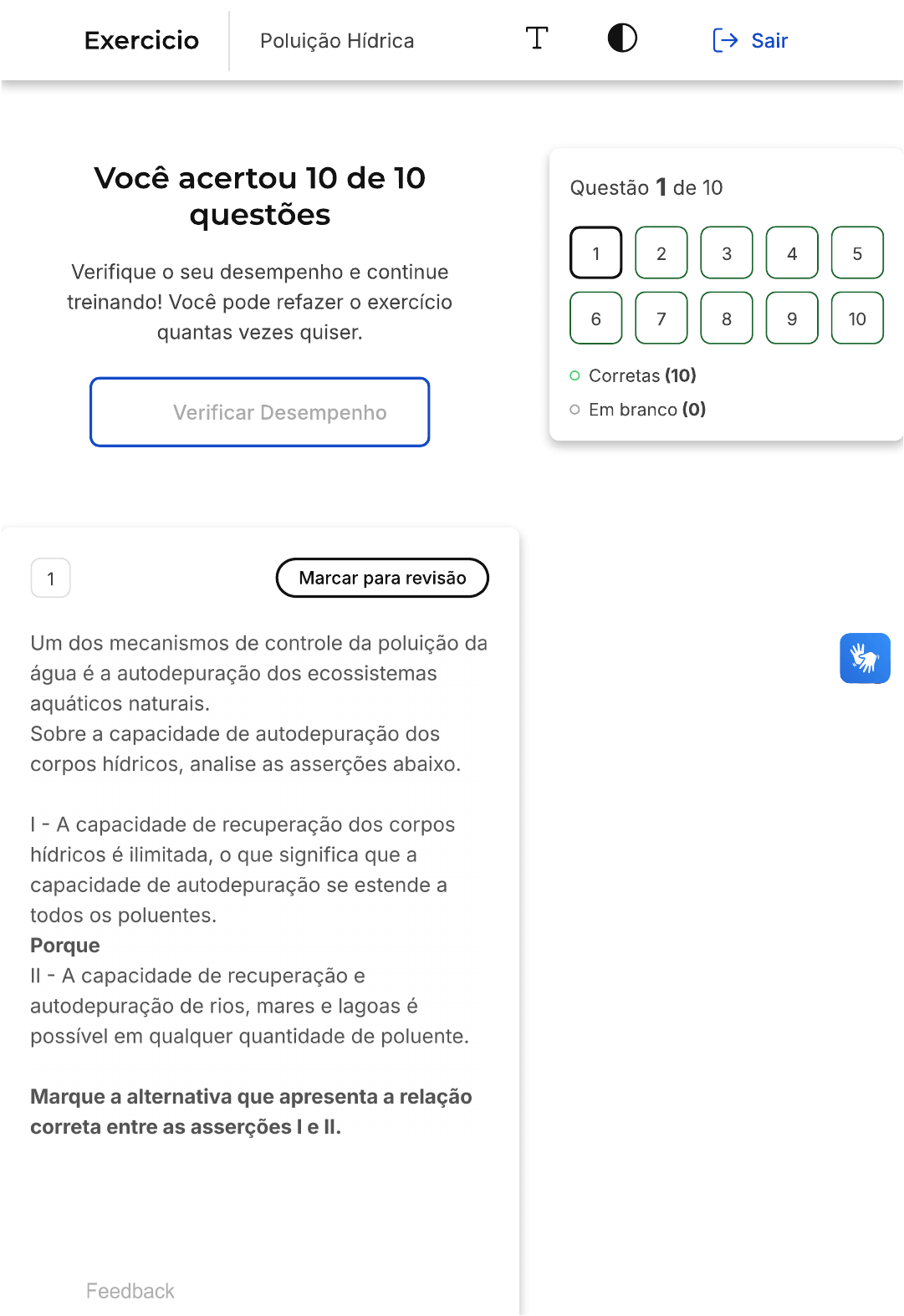Go to question 1
This screenshot has height=1316, width=904.
pos(596,252)
